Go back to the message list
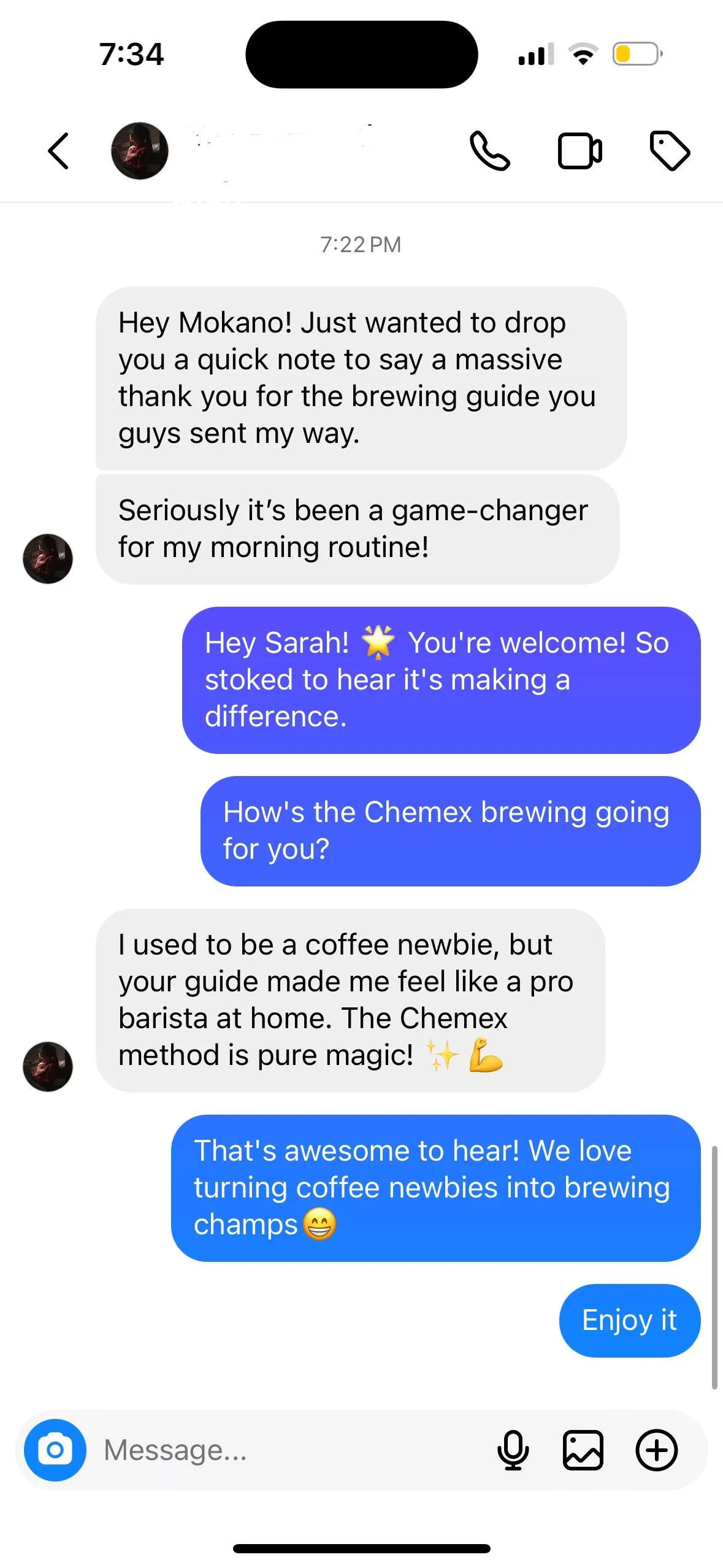723x1568 pixels. point(59,151)
